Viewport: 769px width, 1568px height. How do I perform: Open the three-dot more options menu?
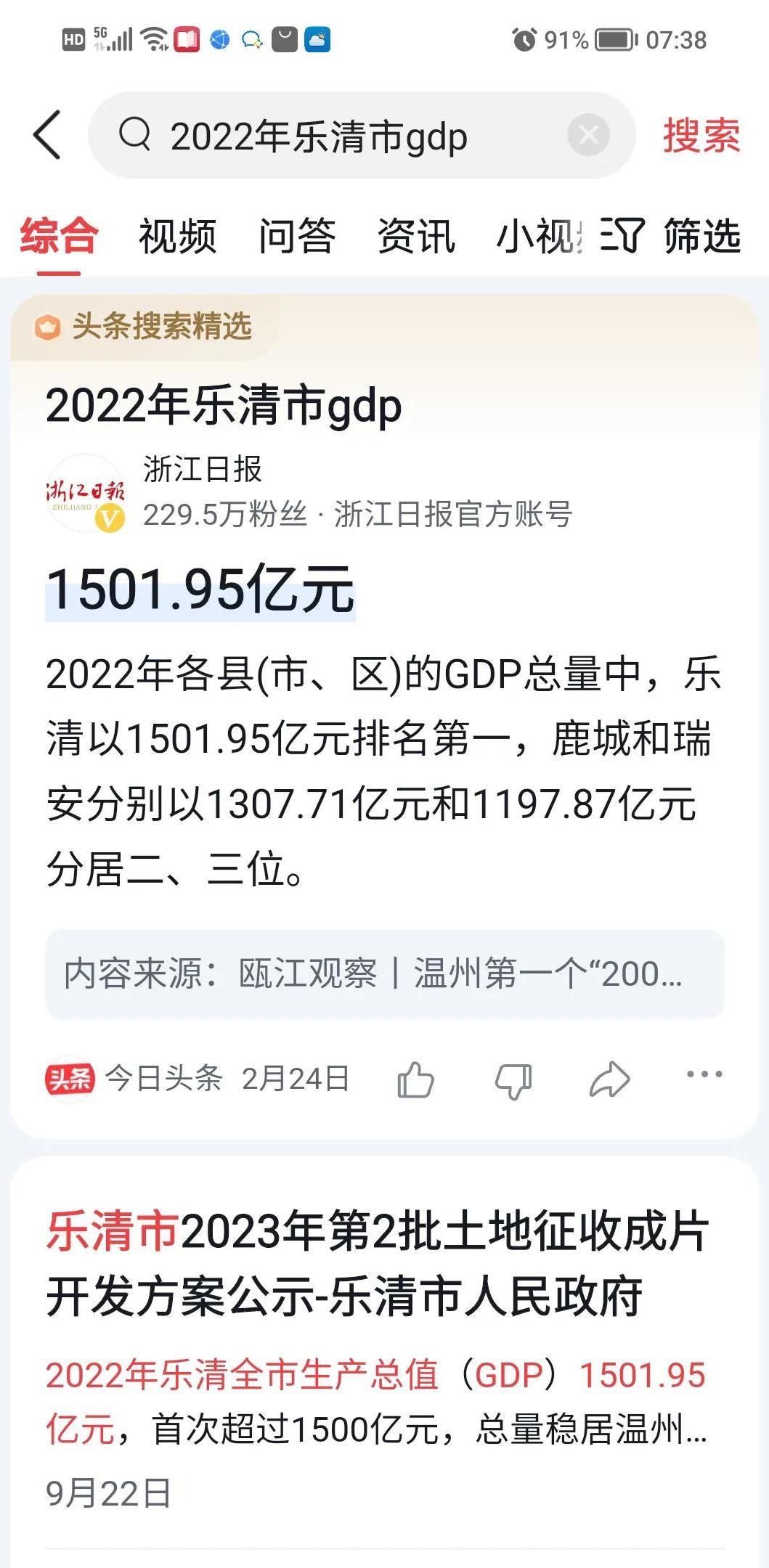click(x=704, y=1074)
